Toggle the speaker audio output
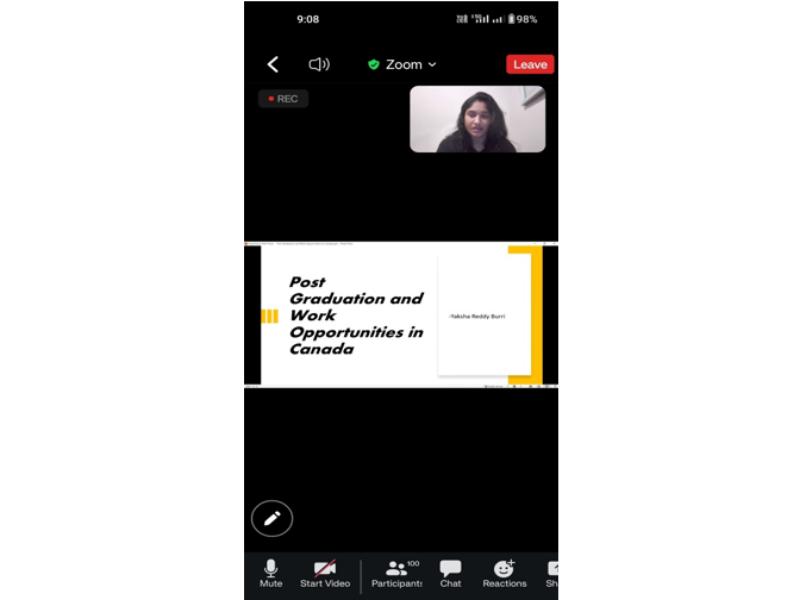Image resolution: width=800 pixels, height=600 pixels. (319, 64)
